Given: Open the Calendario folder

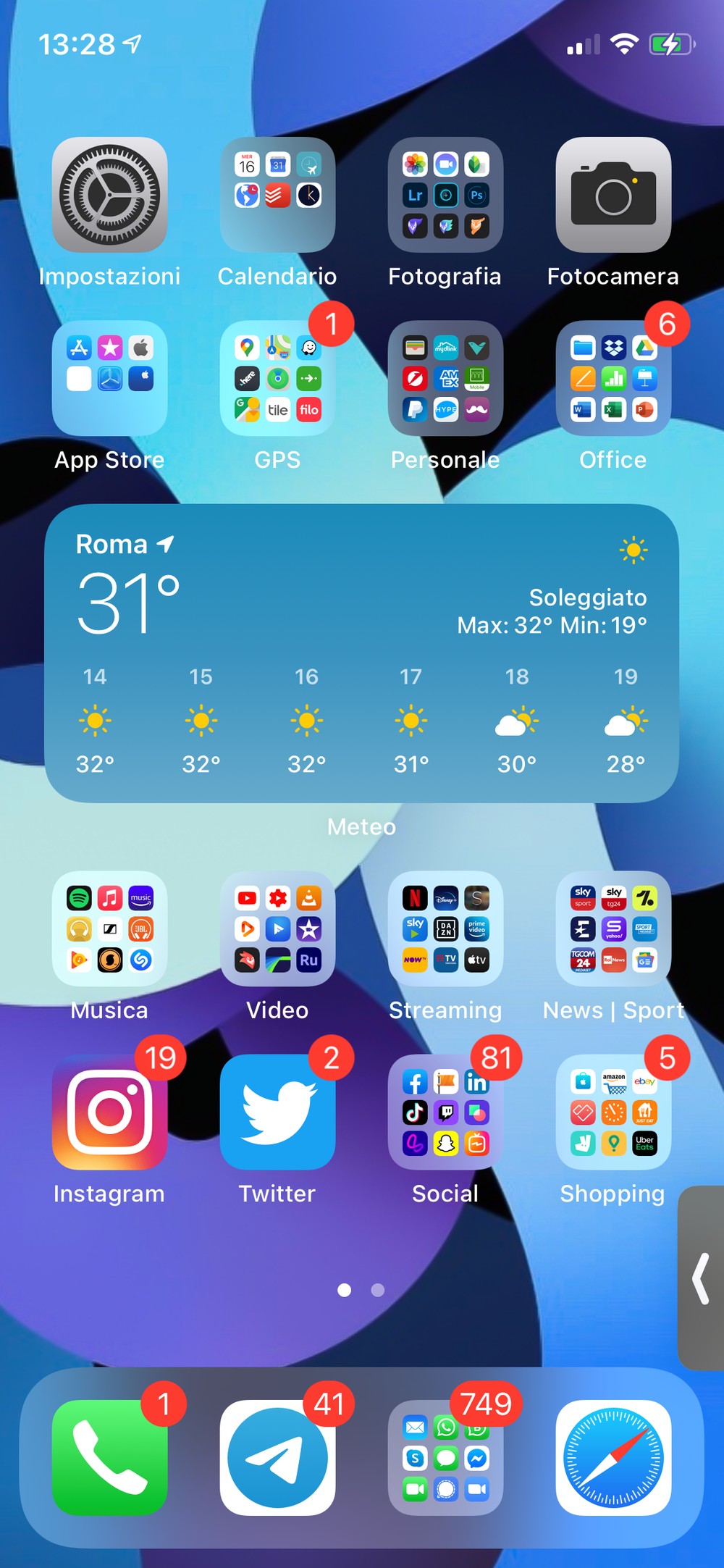Looking at the screenshot, I should [x=277, y=195].
